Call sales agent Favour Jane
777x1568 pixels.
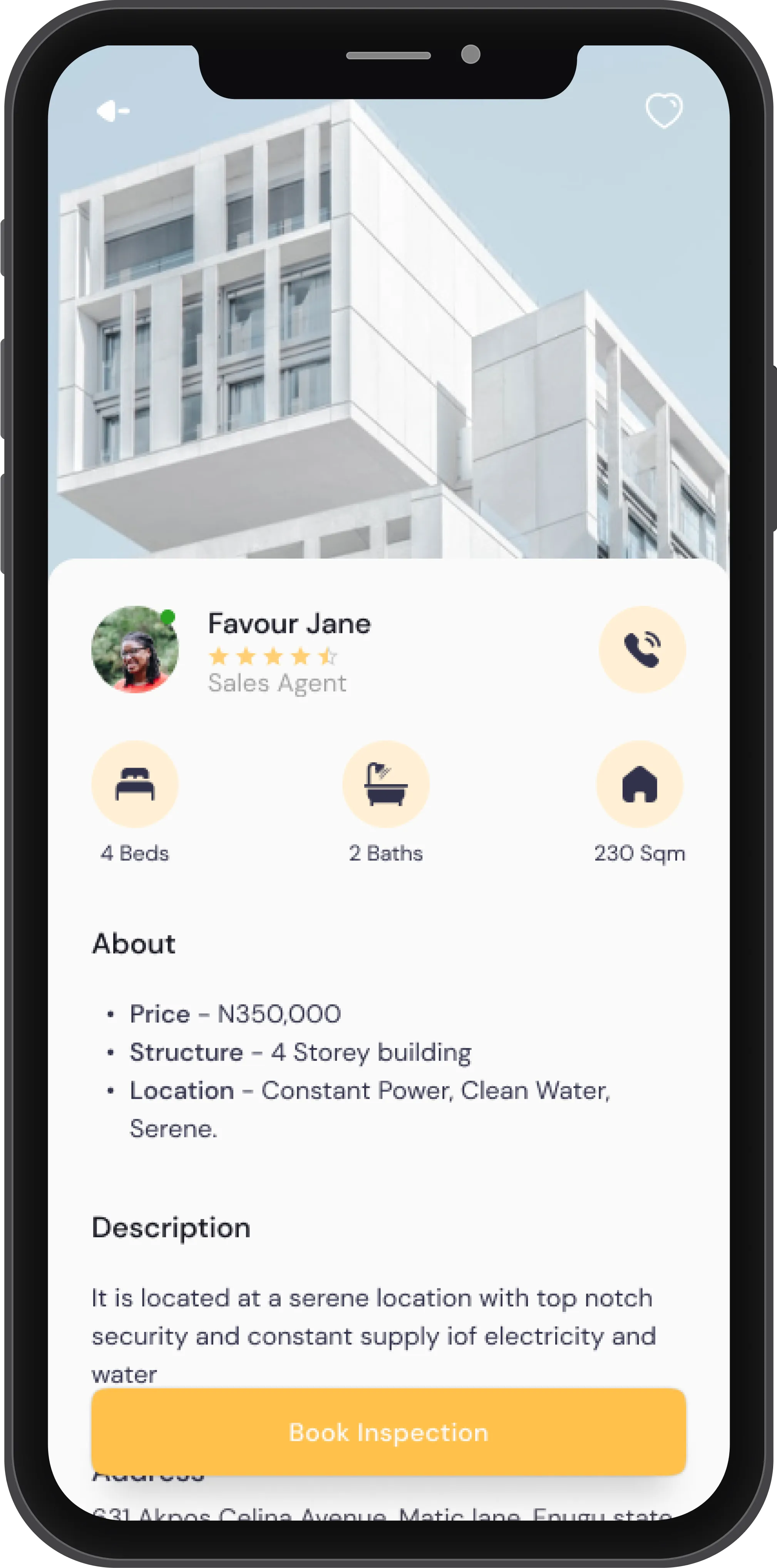tap(642, 649)
